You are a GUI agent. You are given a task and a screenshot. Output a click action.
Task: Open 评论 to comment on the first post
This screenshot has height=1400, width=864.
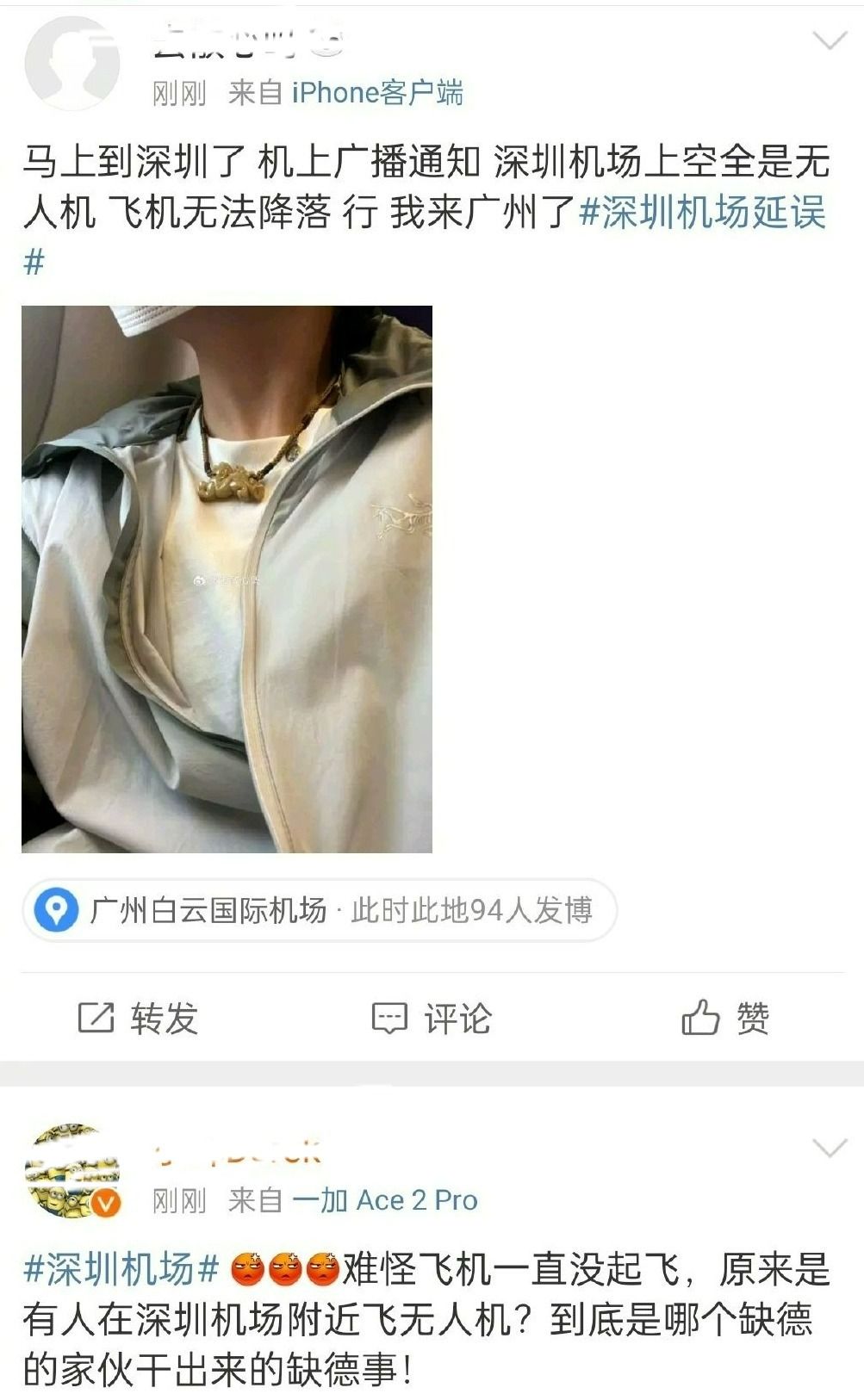[432, 1018]
